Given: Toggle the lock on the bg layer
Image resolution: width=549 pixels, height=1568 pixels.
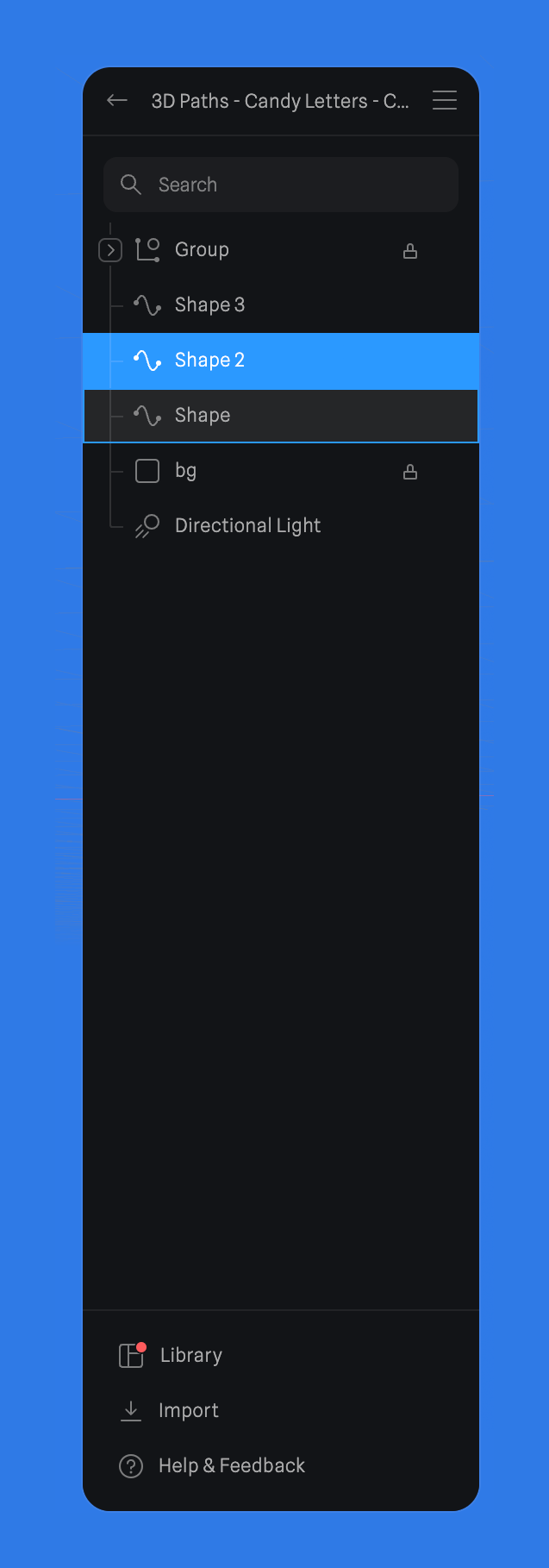Looking at the screenshot, I should click(410, 472).
